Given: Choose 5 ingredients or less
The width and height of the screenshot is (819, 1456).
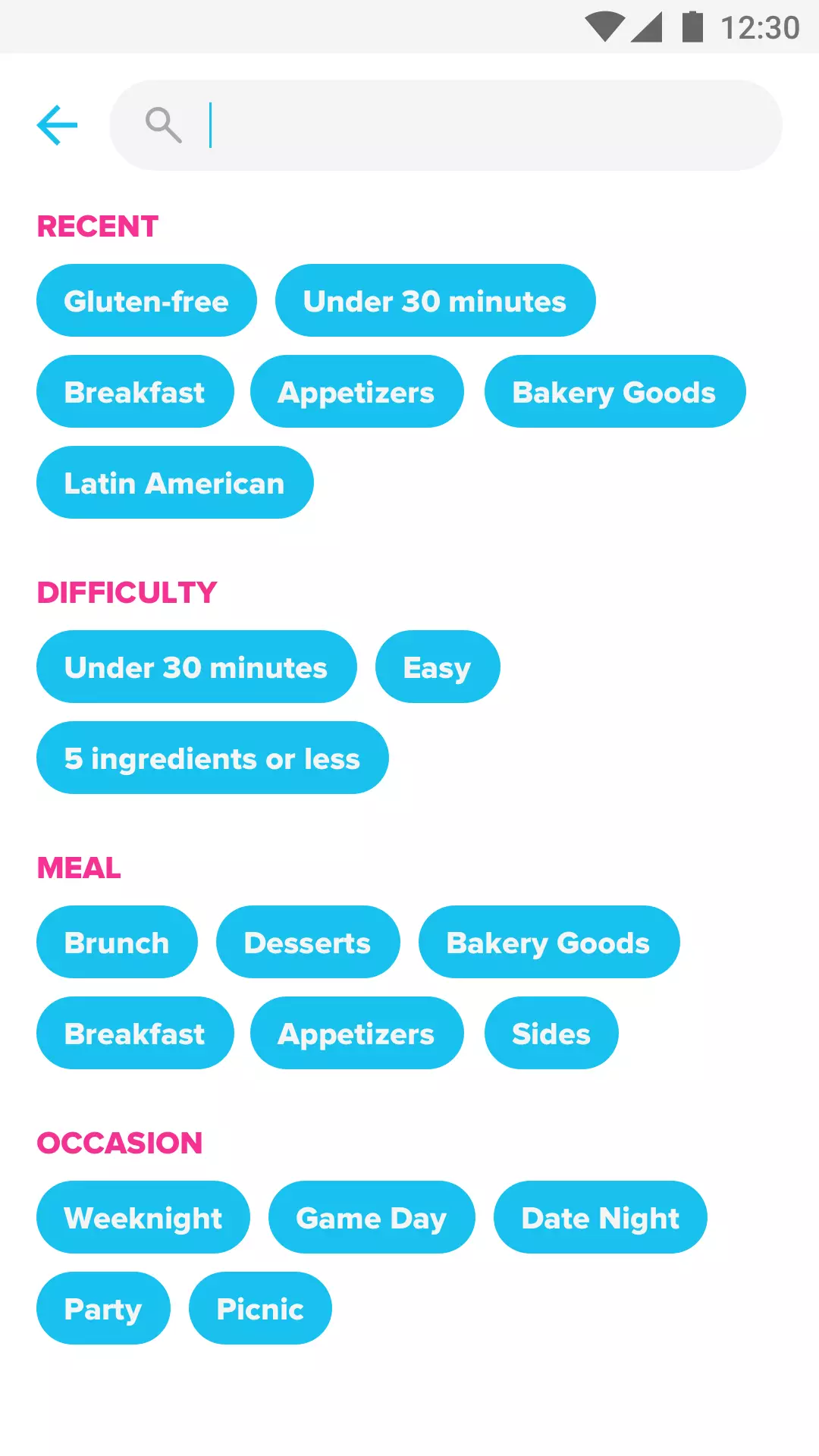Looking at the screenshot, I should pyautogui.click(x=212, y=758).
